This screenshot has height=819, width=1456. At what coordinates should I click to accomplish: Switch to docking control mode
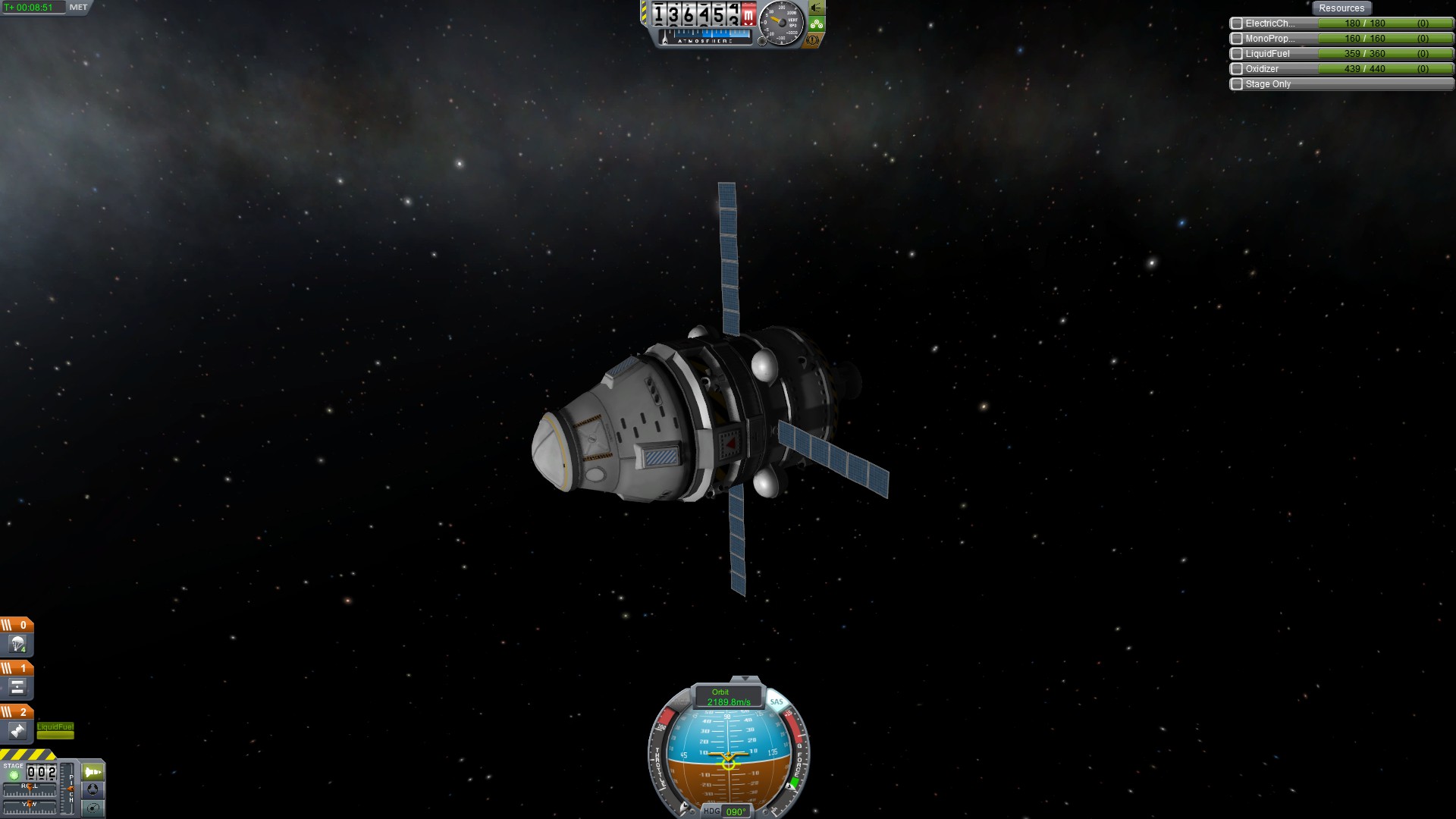pos(93,789)
